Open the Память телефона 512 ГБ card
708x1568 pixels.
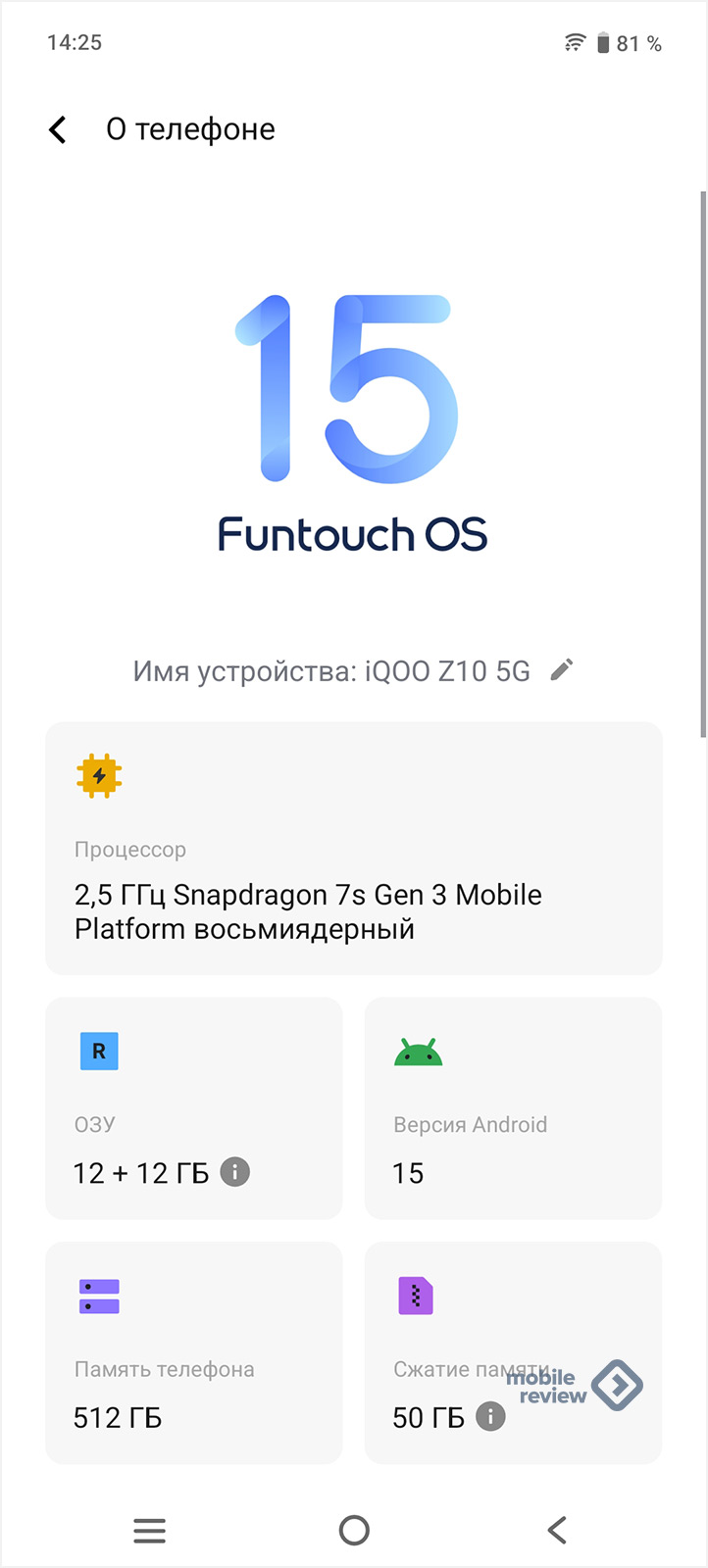pyautogui.click(x=193, y=1352)
